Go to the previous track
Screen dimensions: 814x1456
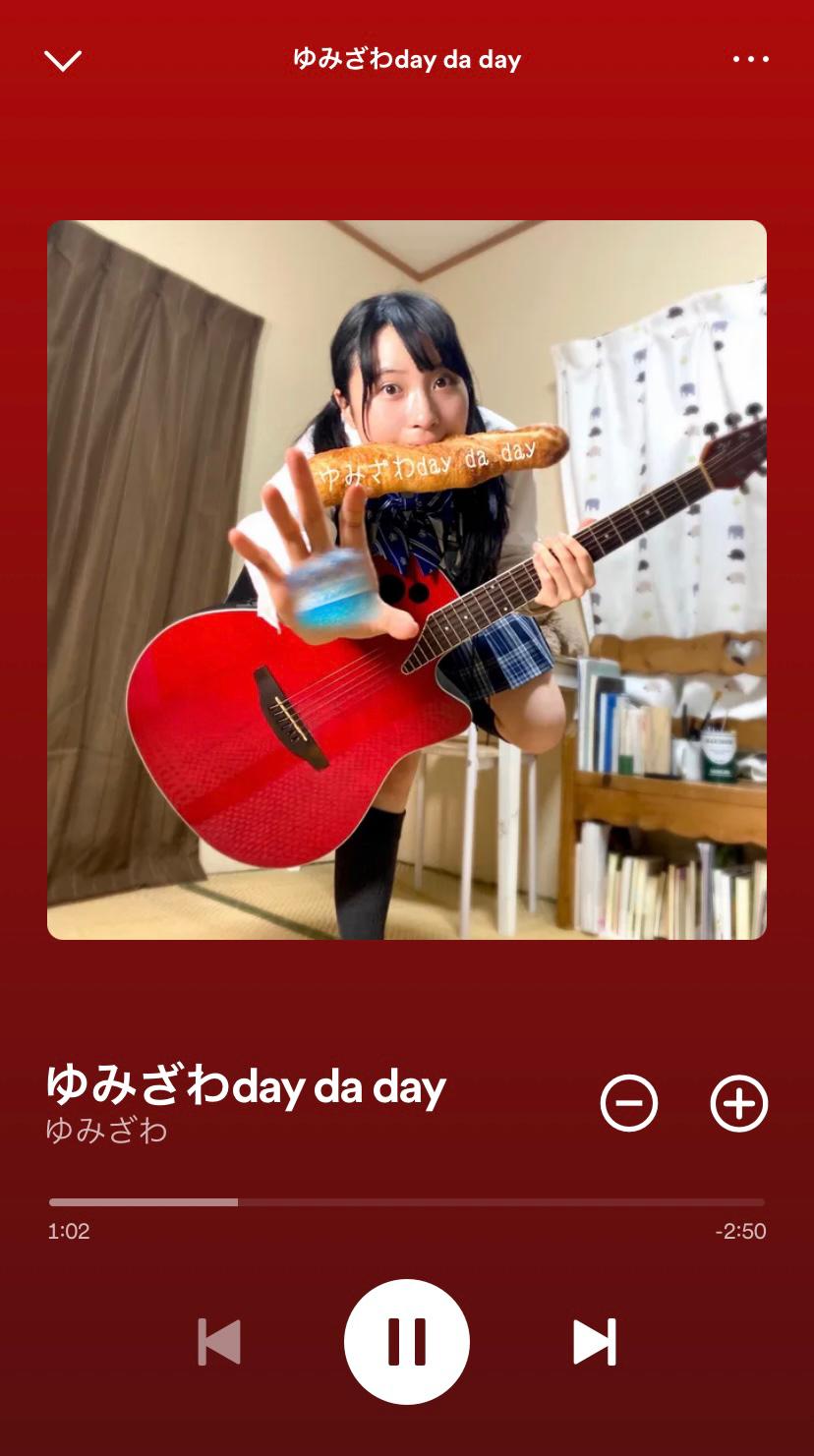(219, 1342)
